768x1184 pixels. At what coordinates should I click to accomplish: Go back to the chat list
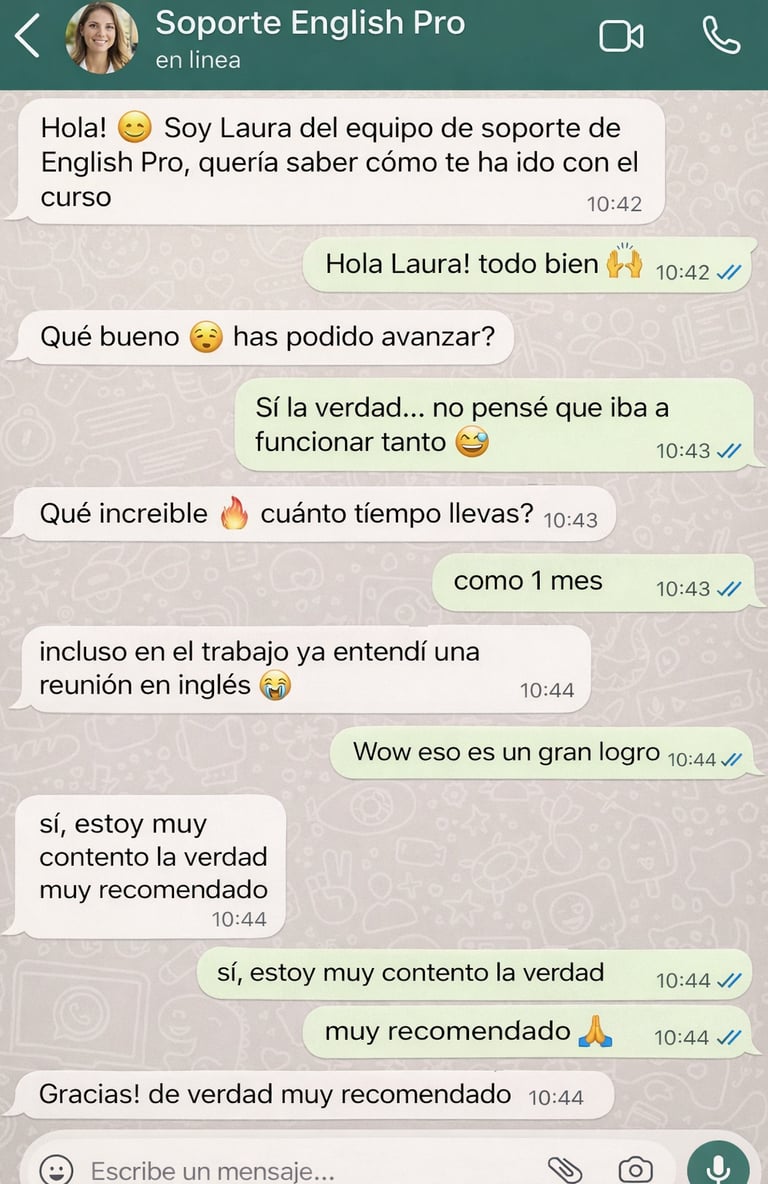pyautogui.click(x=28, y=37)
